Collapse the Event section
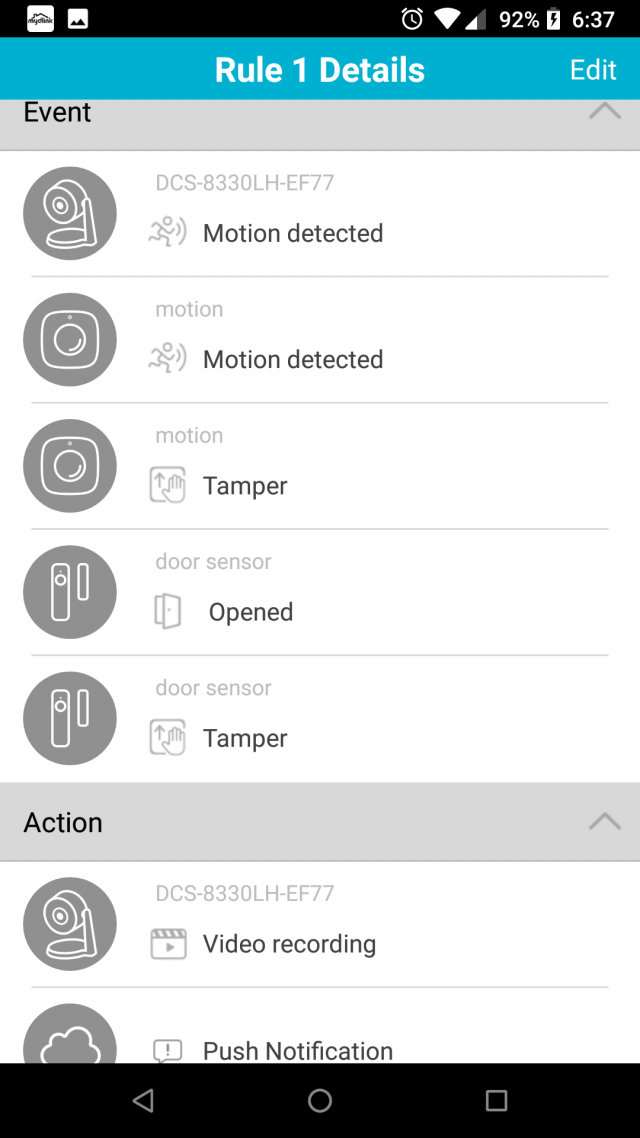 click(604, 111)
